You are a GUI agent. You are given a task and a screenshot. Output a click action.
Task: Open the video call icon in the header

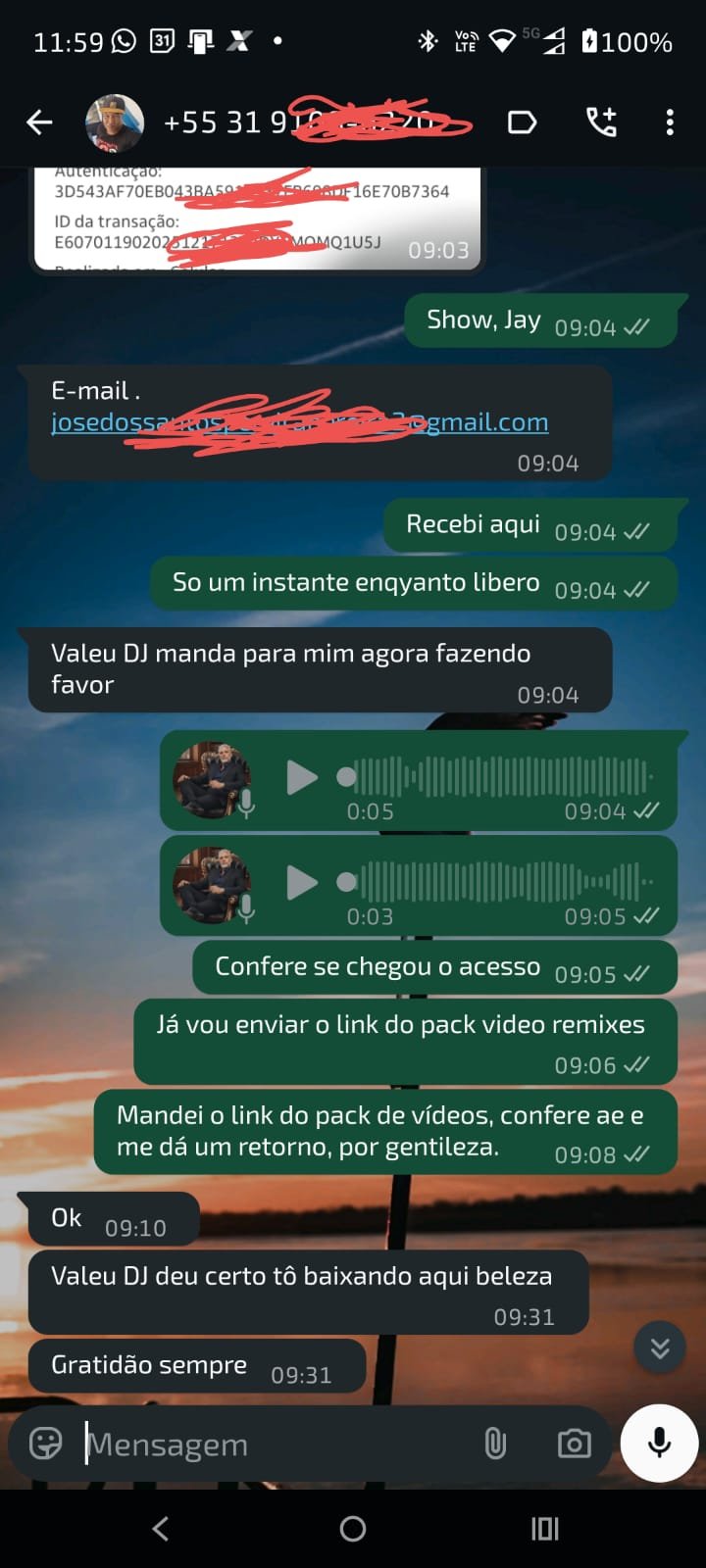601,122
